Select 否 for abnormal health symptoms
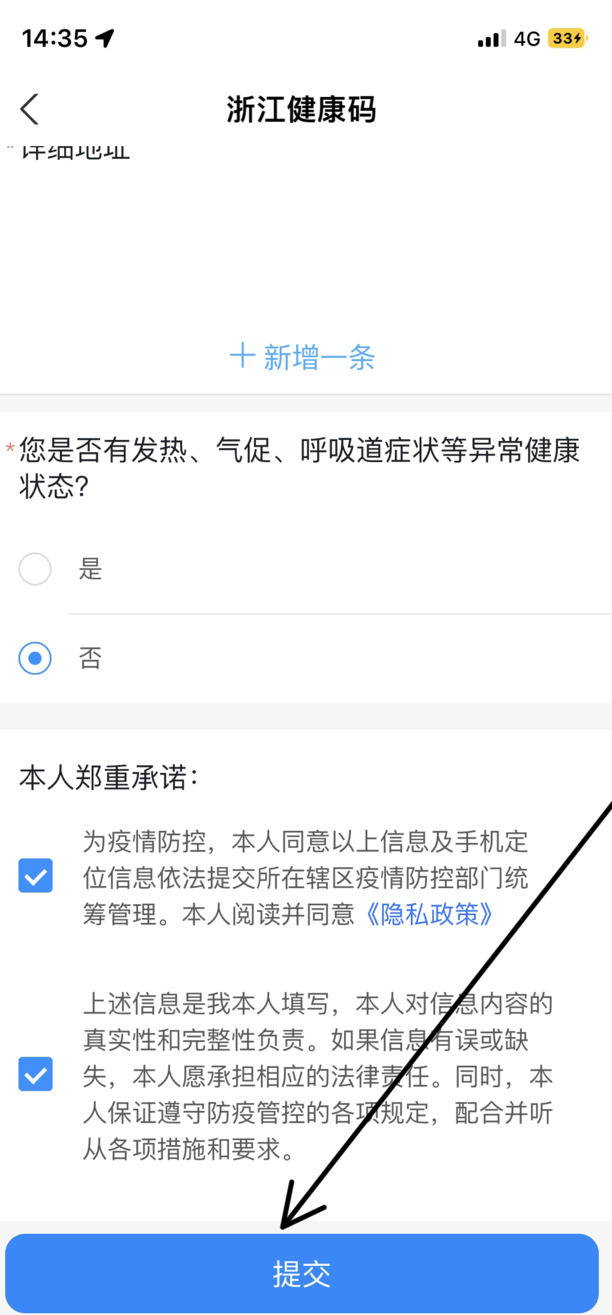The height and width of the screenshot is (1315, 612). point(36,658)
